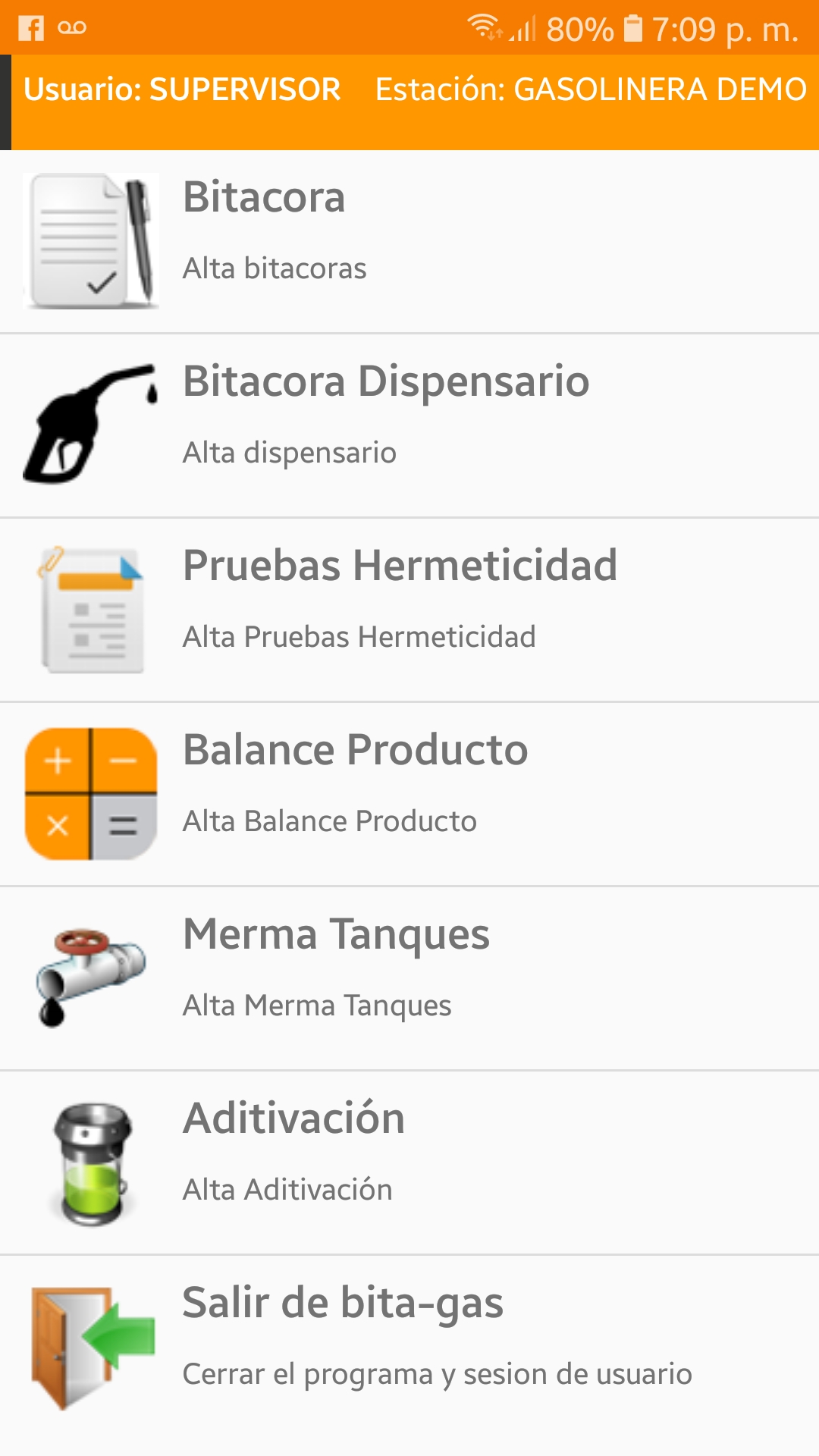Choose the Aditivación entry
This screenshot has height=1456, width=819.
[409, 1163]
